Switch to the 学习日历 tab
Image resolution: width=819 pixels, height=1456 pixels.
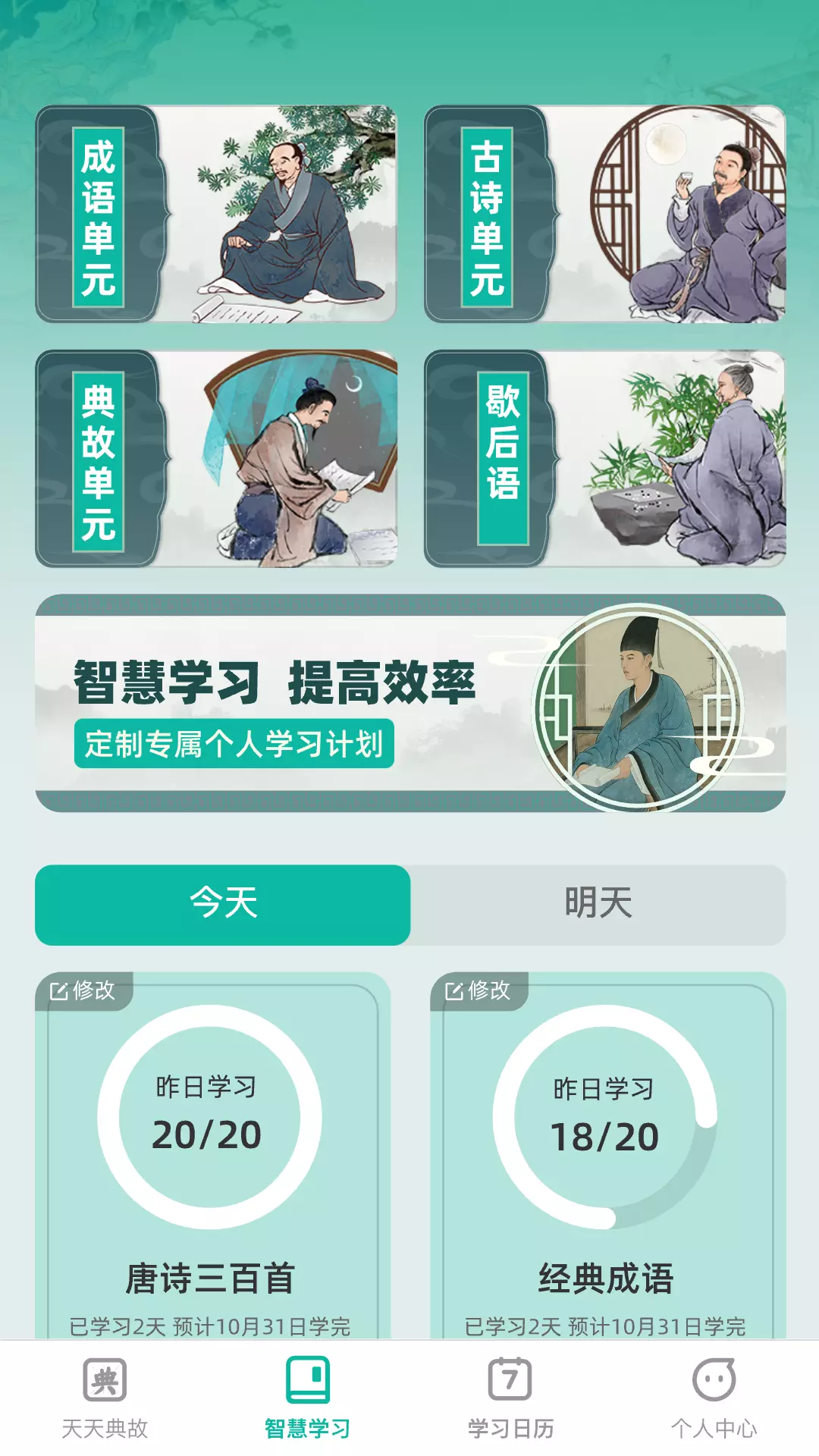tap(510, 1398)
